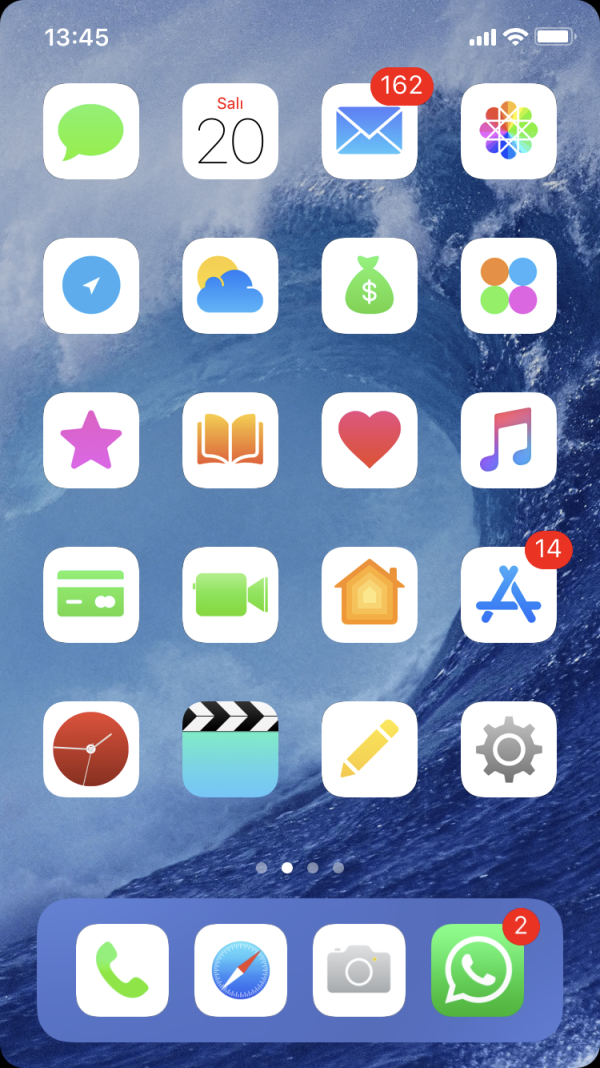Launch Safari from the dock
The height and width of the screenshot is (1068, 600).
click(240, 970)
